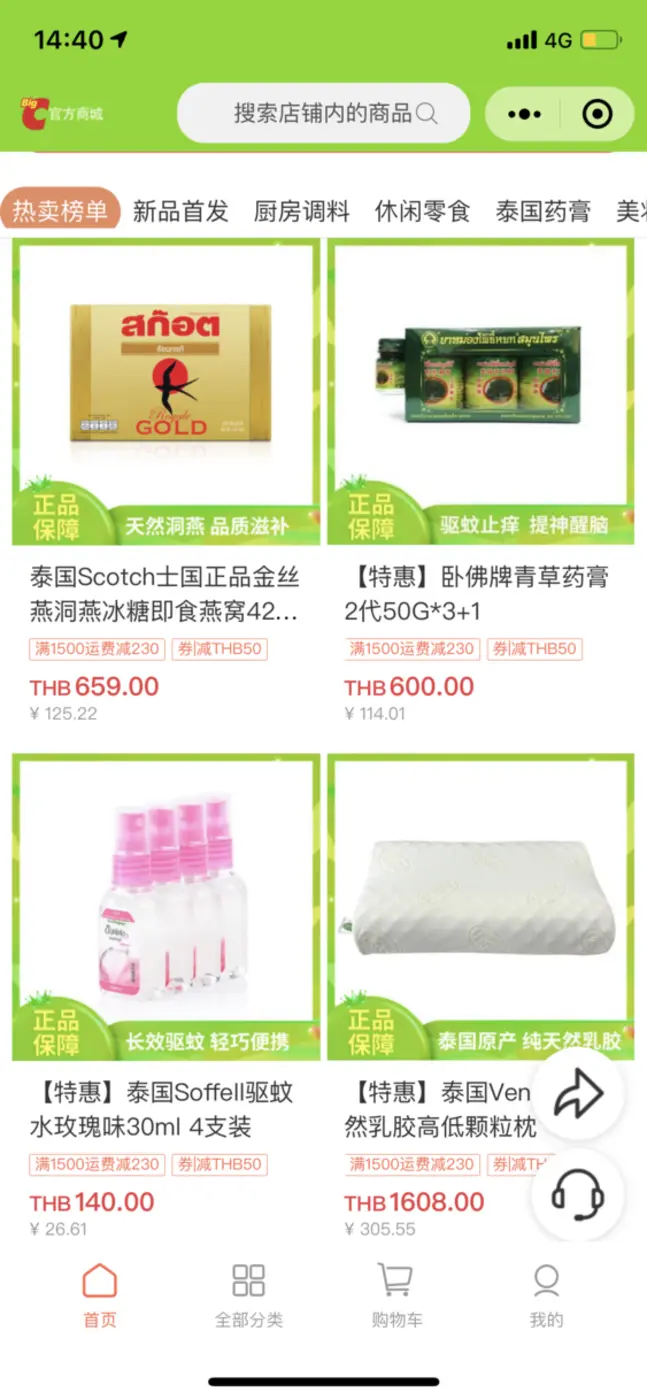Switch to the 我的 profile tab
The height and width of the screenshot is (1400, 647).
545,1295
